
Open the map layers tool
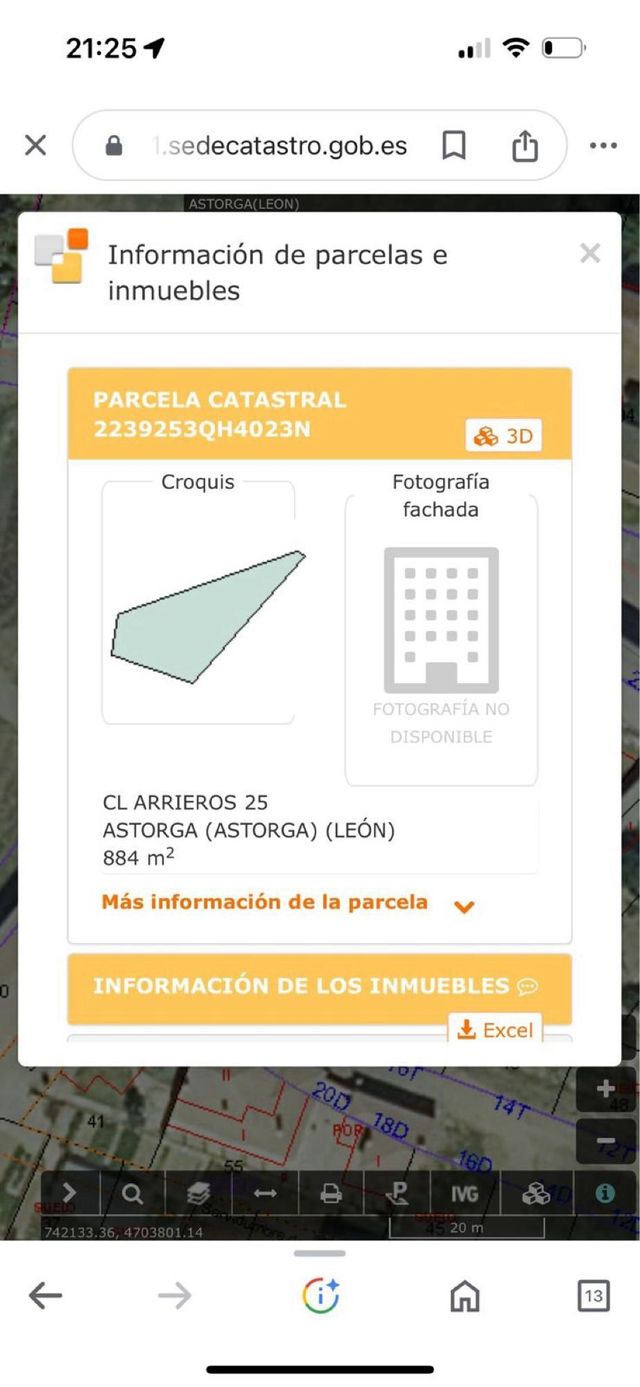[x=198, y=1193]
